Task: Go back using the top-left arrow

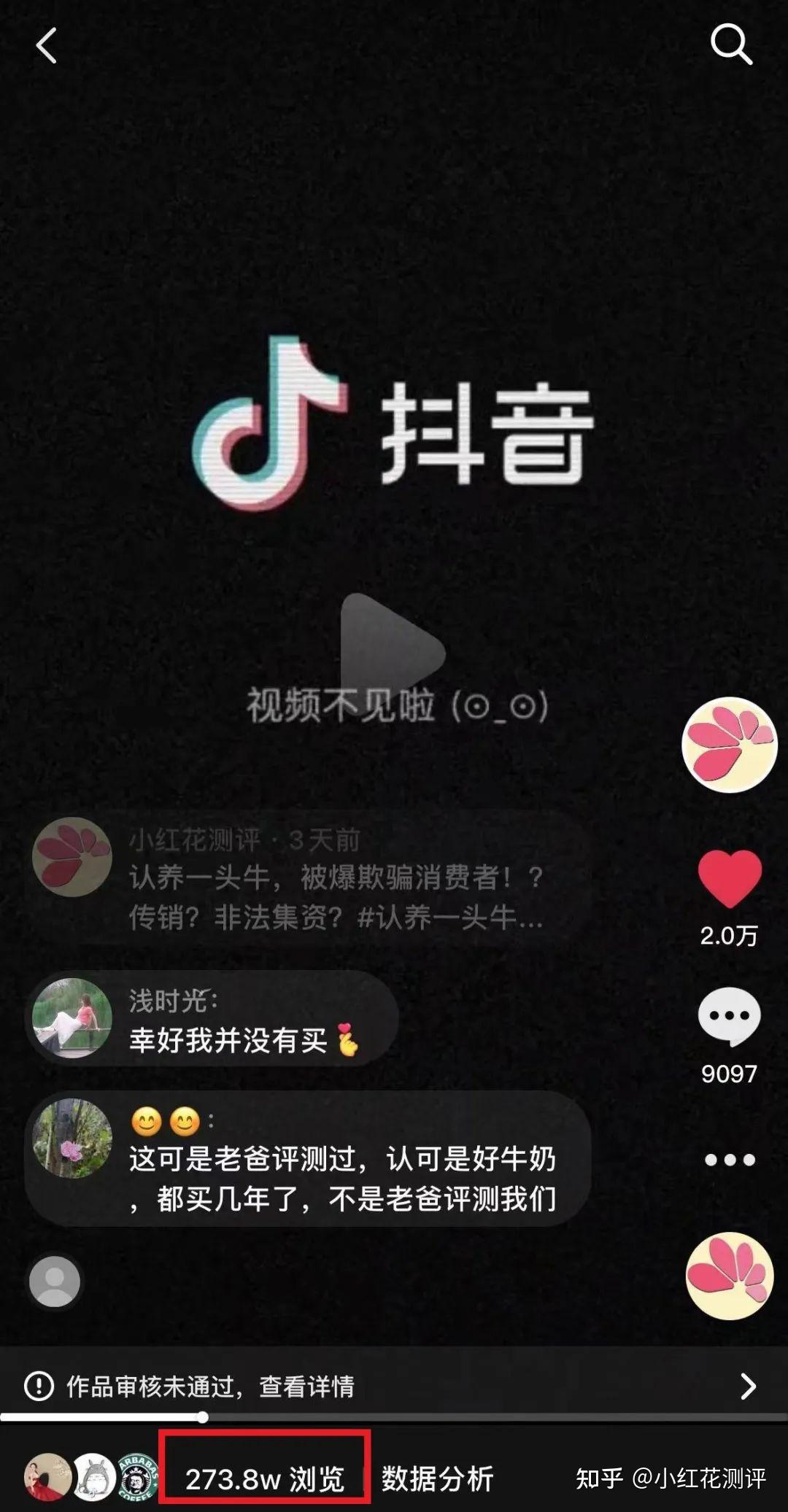Action: tap(46, 46)
